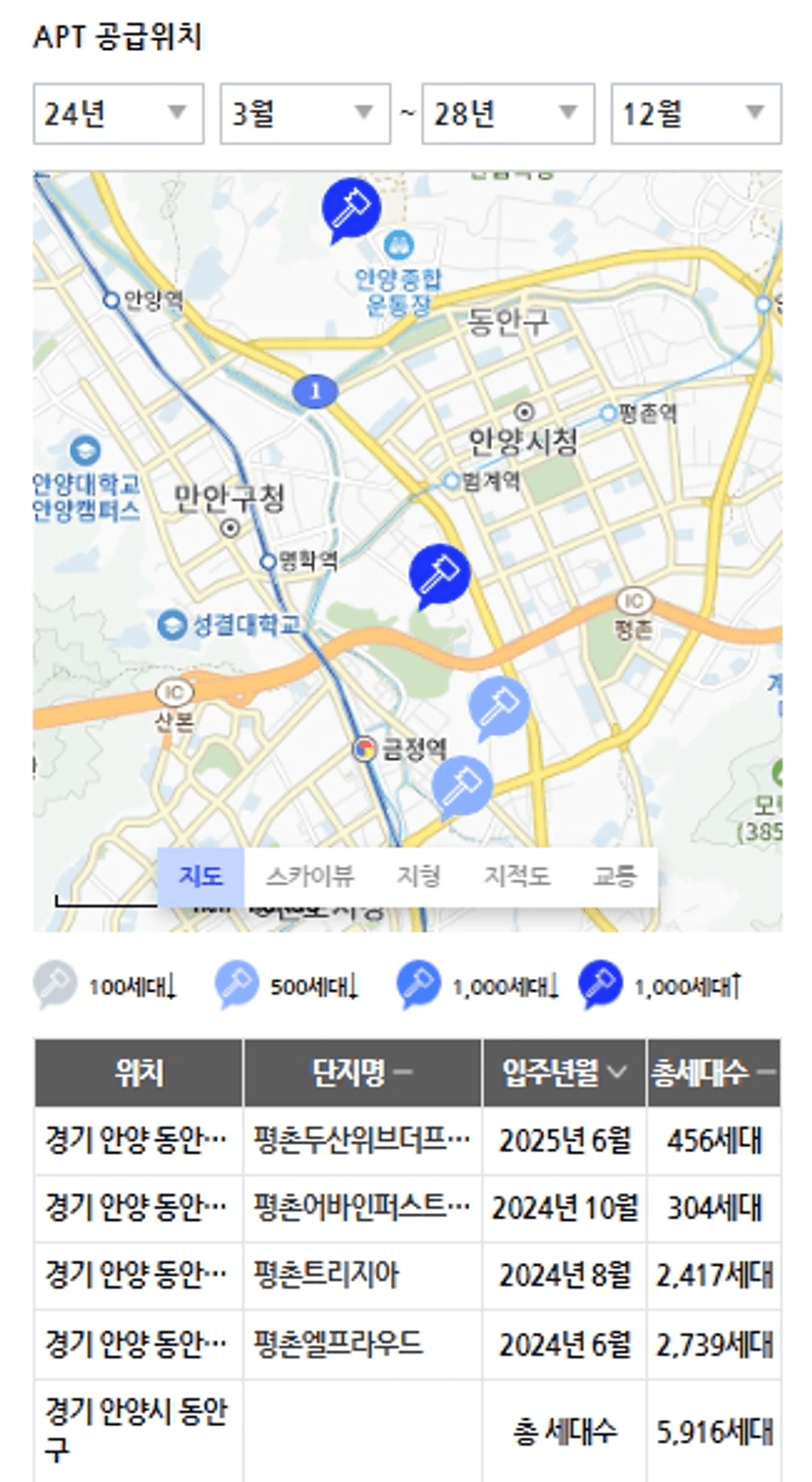Sort table by 단지명 column
The width and height of the screenshot is (812, 1482).
click(362, 1073)
